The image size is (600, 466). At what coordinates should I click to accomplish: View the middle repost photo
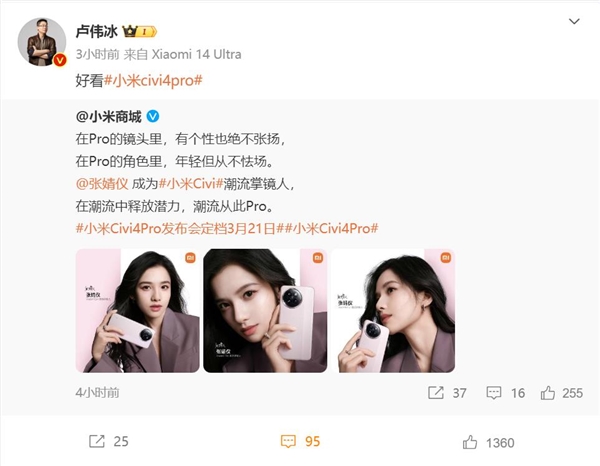(264, 310)
